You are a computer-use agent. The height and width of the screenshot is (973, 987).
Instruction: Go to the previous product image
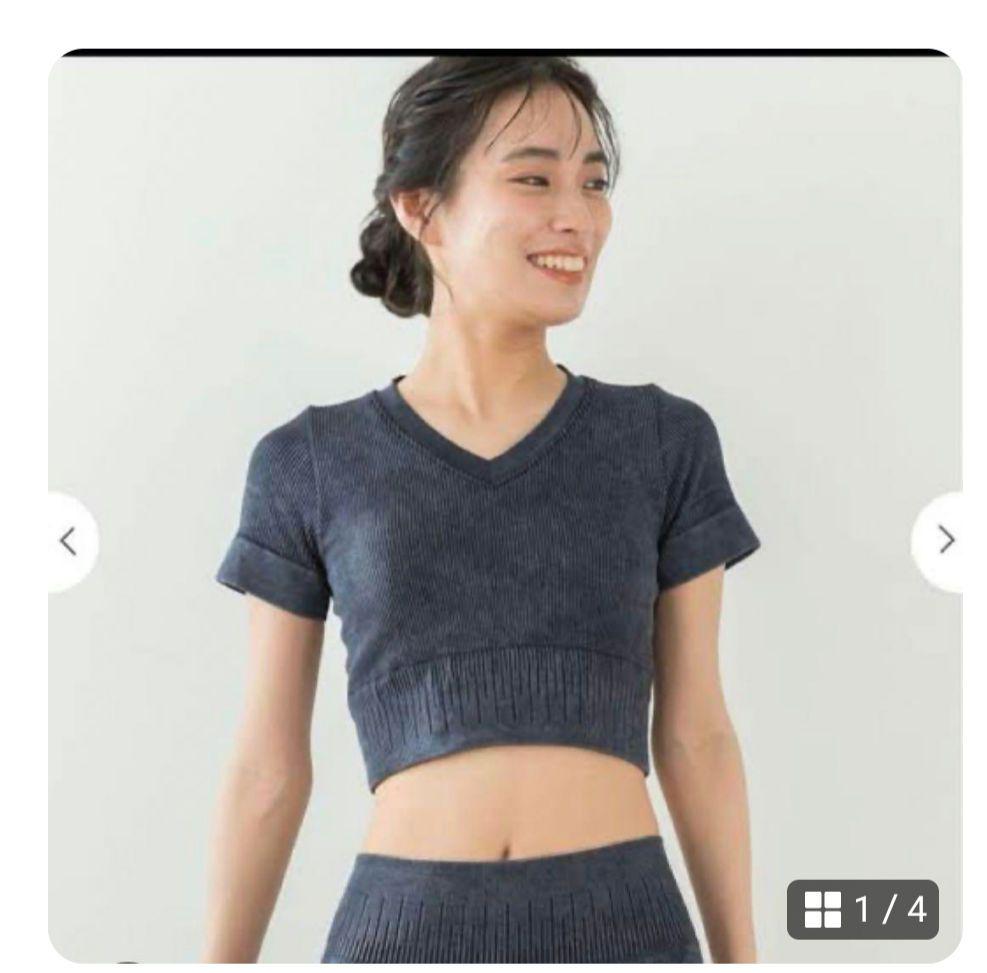69,541
